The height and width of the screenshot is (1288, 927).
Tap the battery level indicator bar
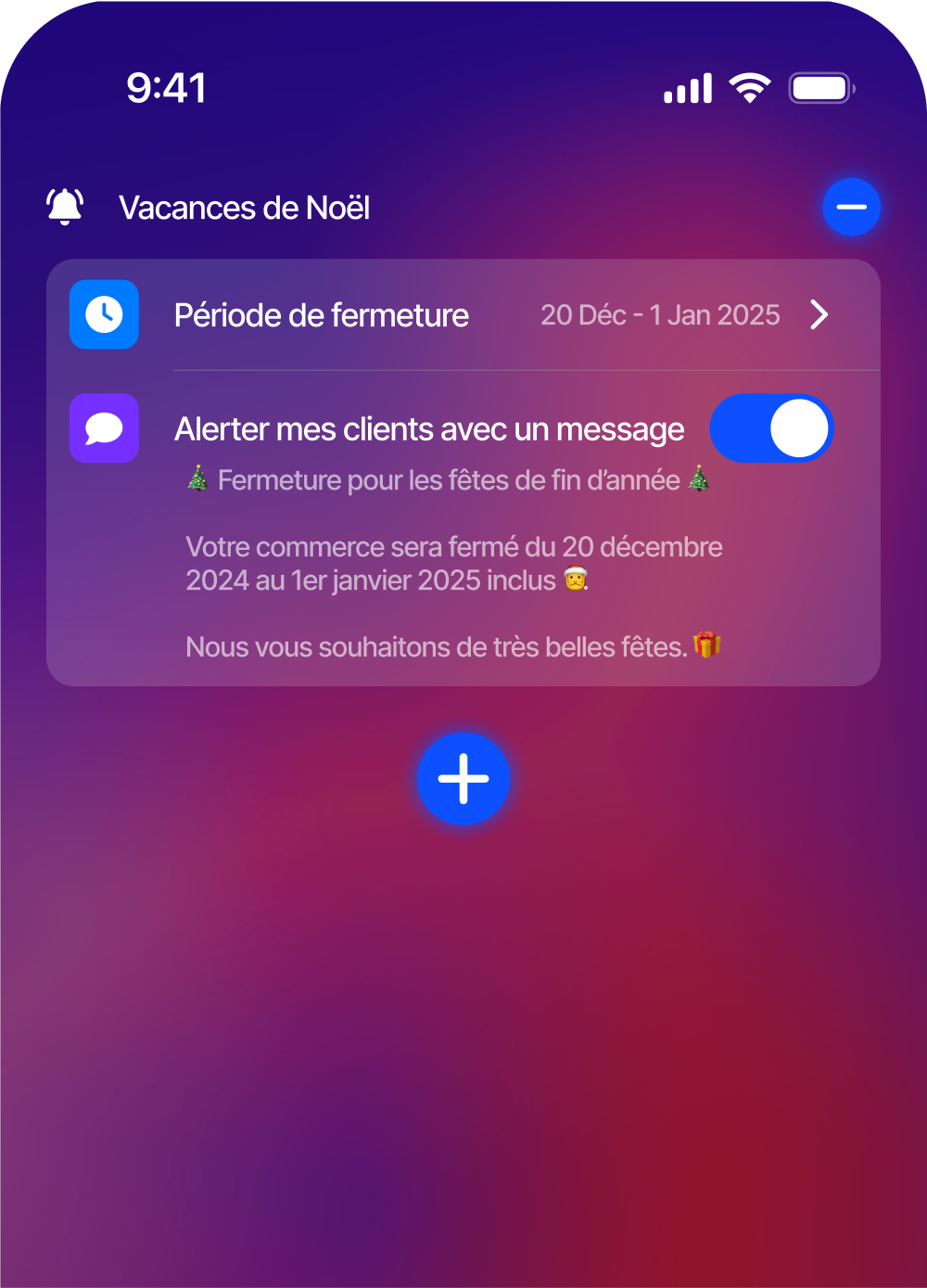[x=819, y=86]
